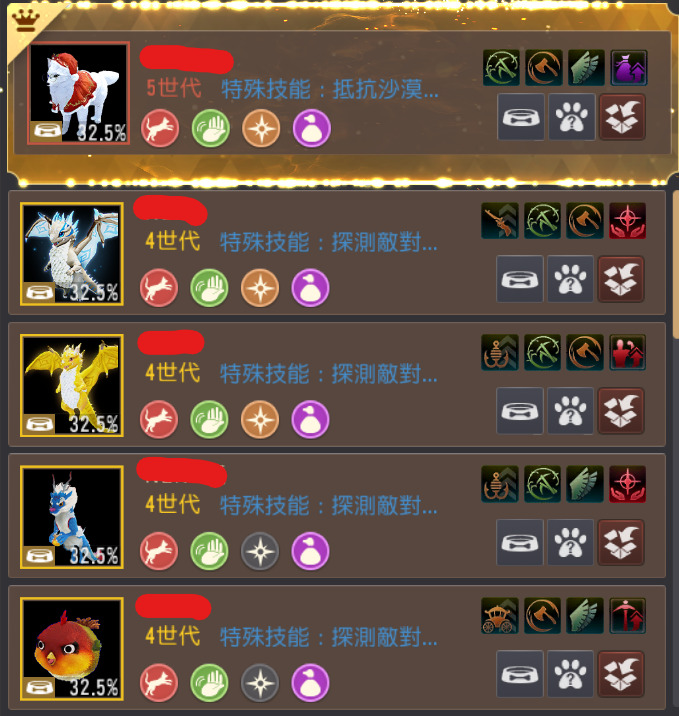Image resolution: width=679 pixels, height=716 pixels.
Task: Feed the small blue dragon pet
Action: point(521,542)
